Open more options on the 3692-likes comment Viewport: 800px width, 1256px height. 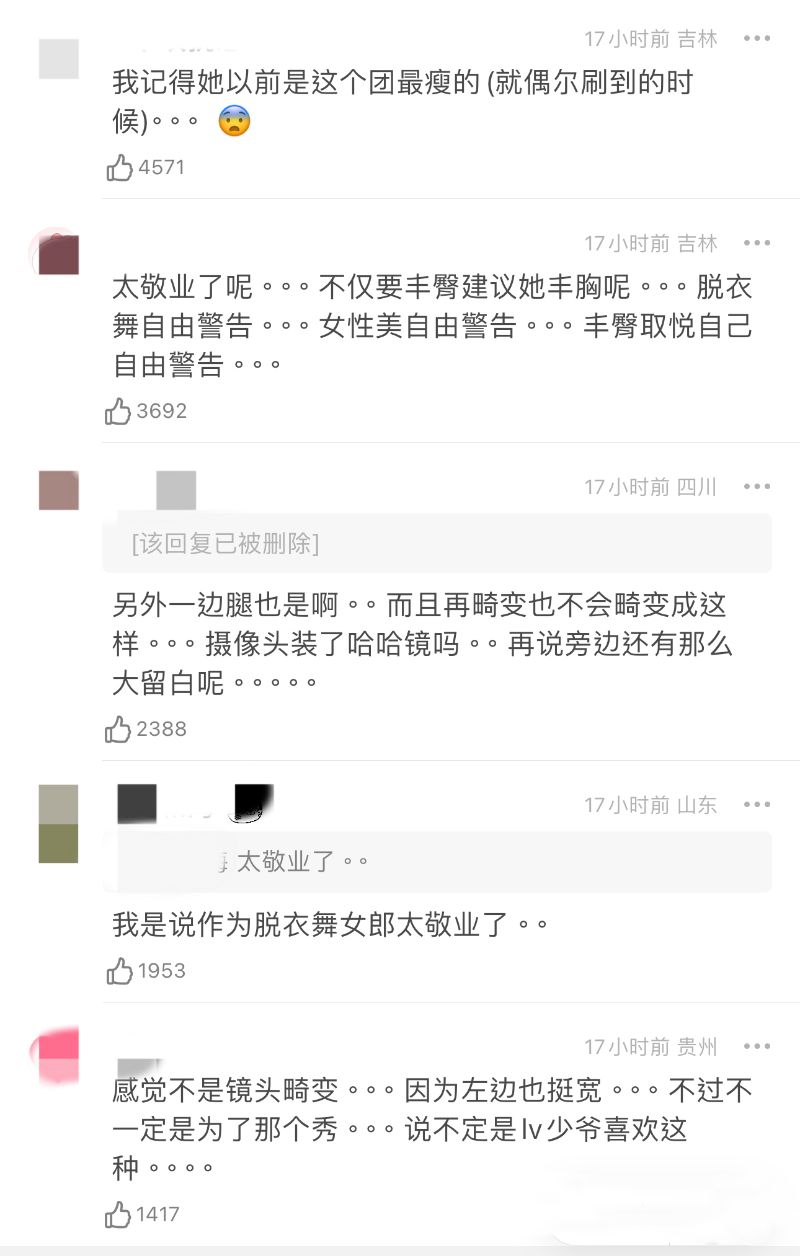(757, 243)
